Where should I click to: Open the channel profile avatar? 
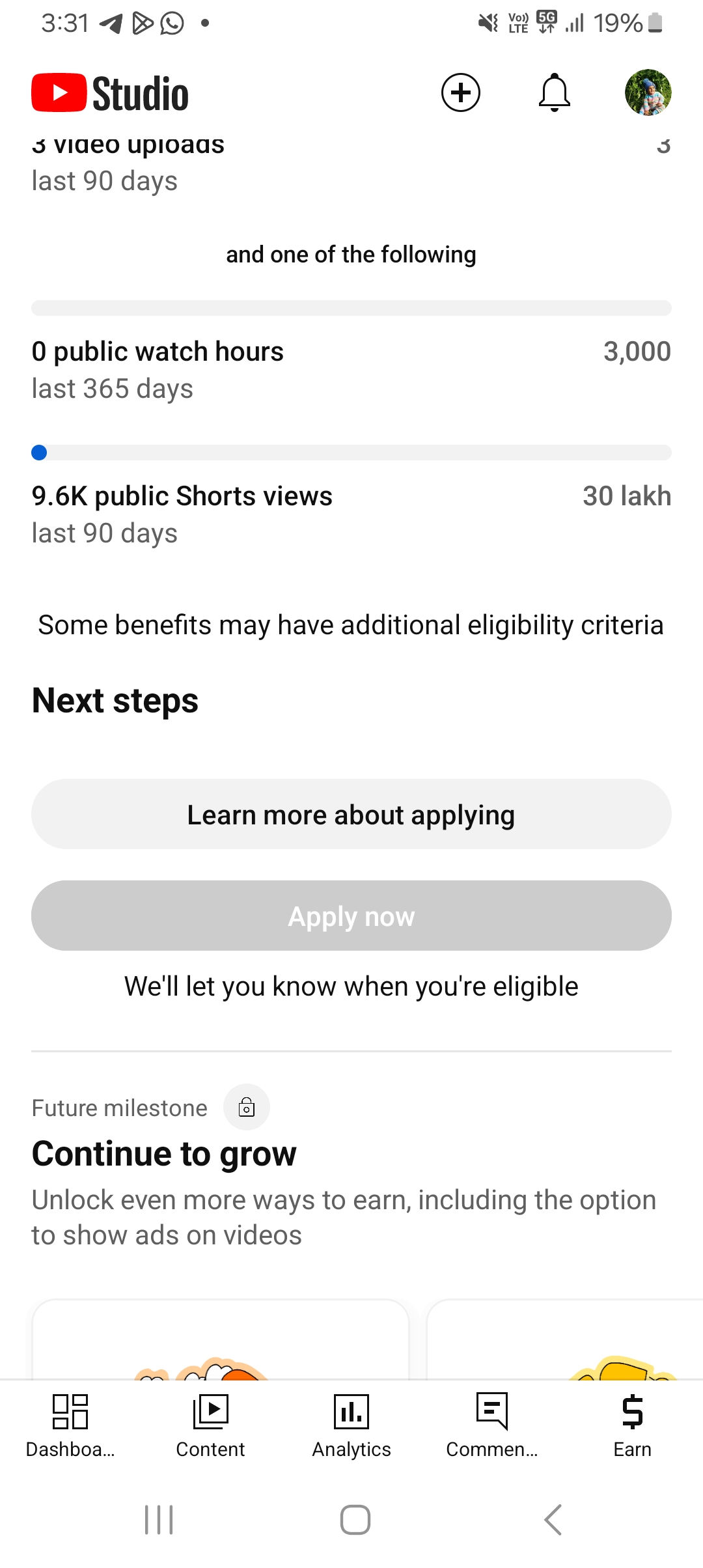click(648, 92)
